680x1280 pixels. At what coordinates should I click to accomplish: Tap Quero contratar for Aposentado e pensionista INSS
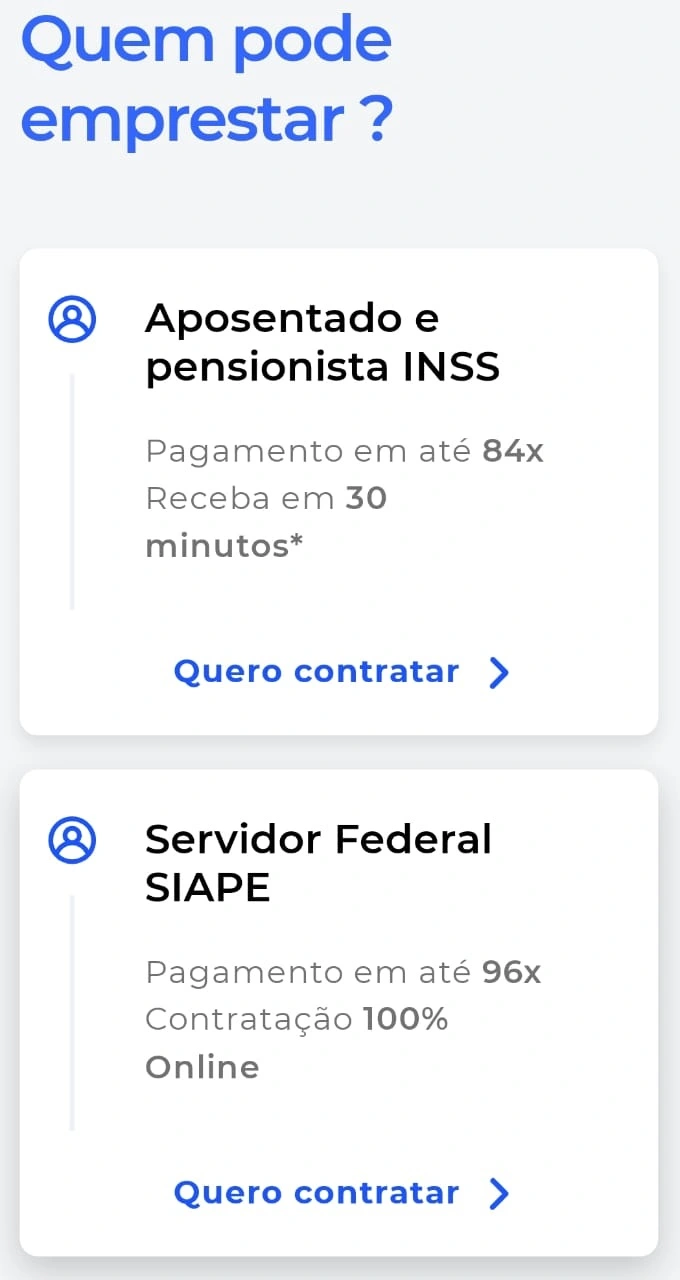pos(340,672)
